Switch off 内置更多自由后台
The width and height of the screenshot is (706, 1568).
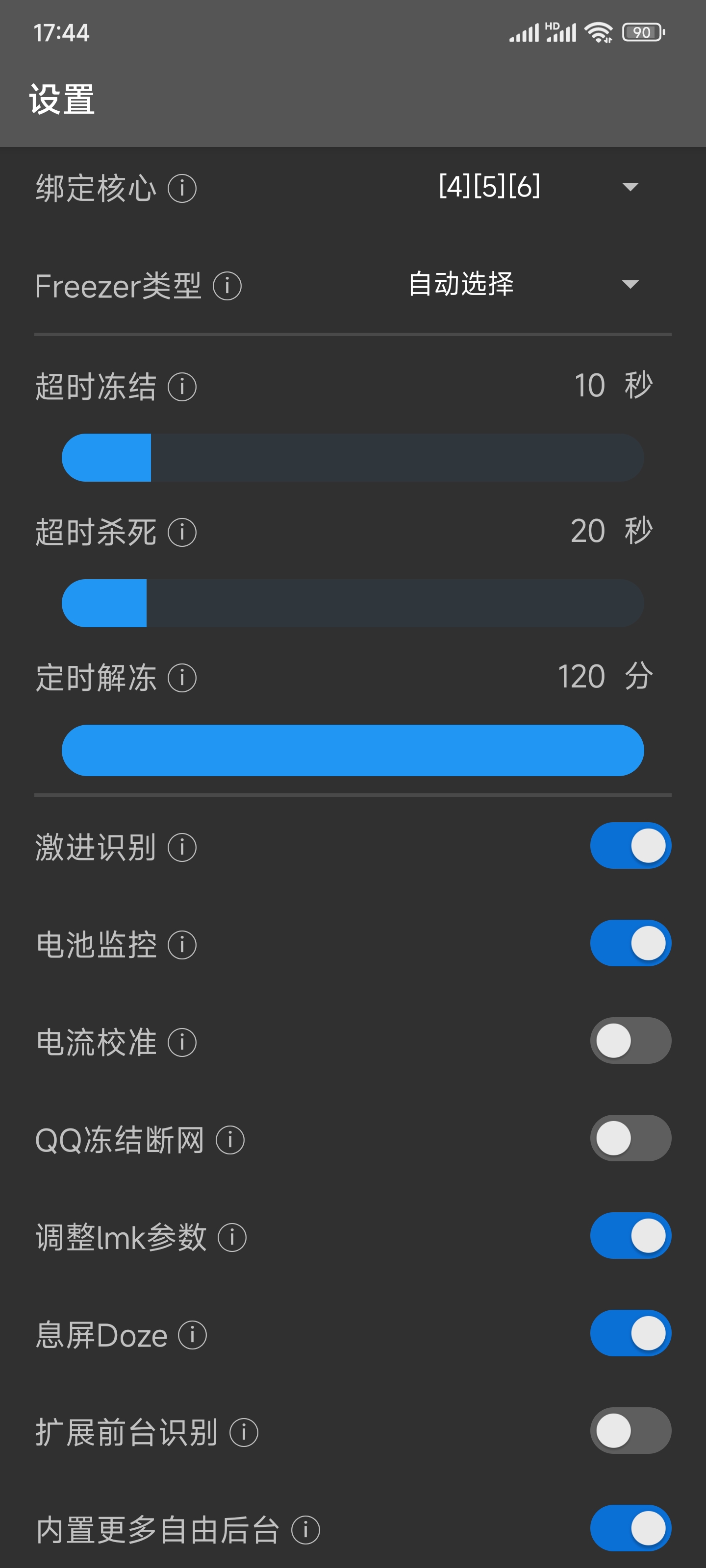[630, 1528]
